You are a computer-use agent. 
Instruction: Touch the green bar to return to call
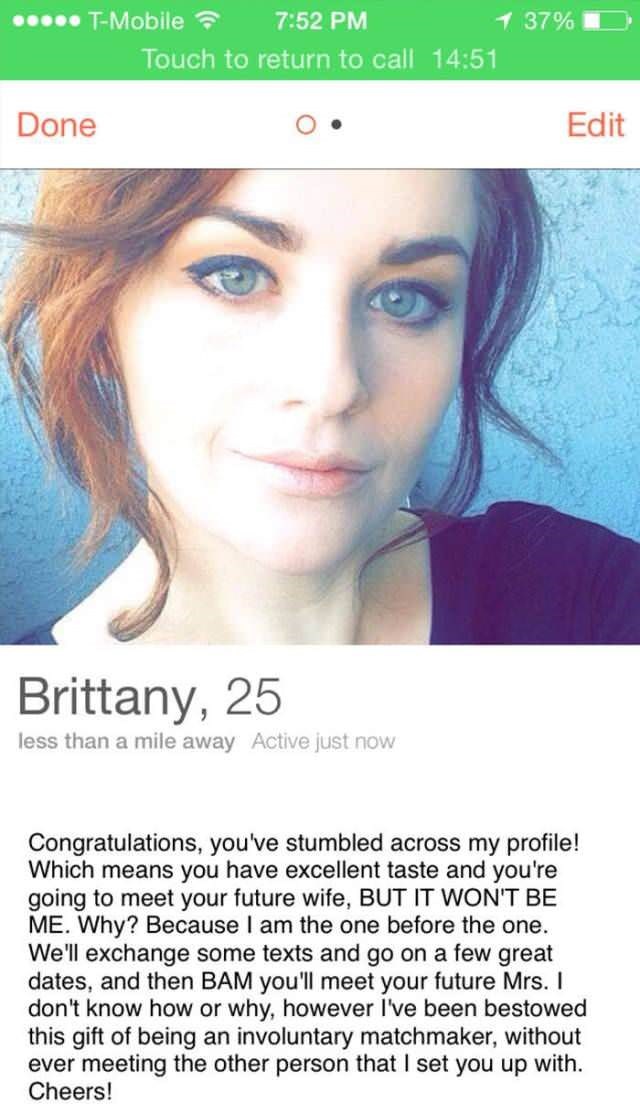[x=320, y=59]
